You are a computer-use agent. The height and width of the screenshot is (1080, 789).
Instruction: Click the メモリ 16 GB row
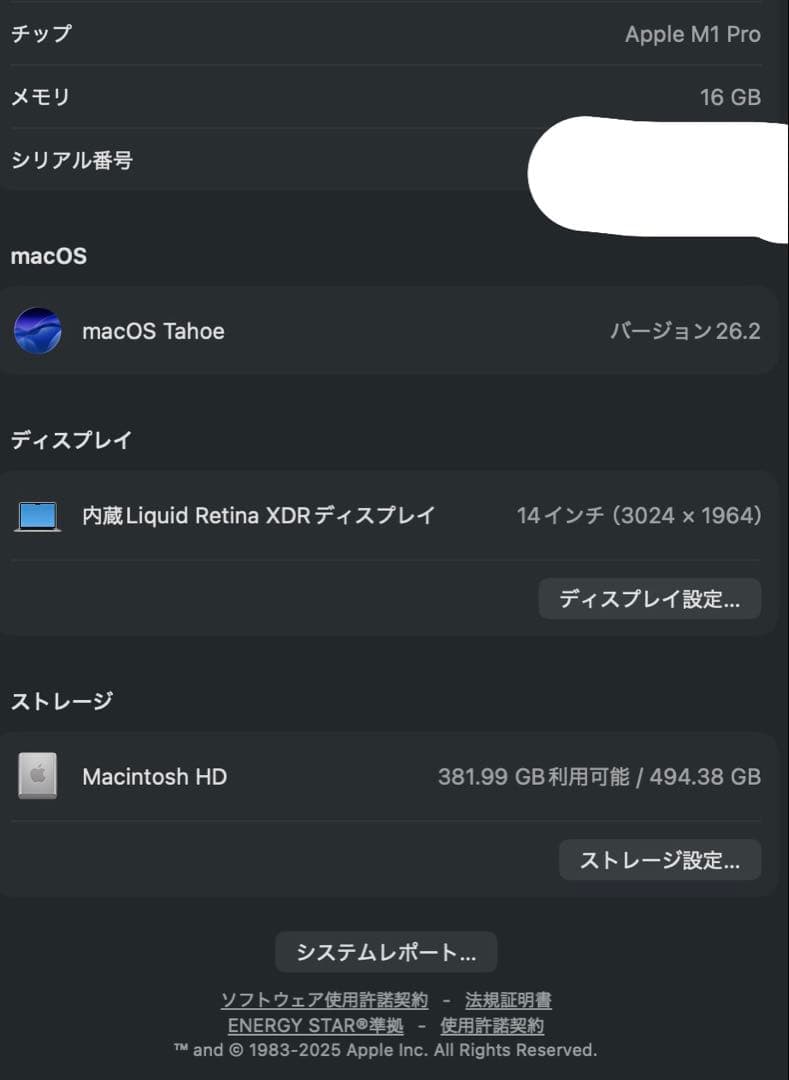[x=394, y=97]
